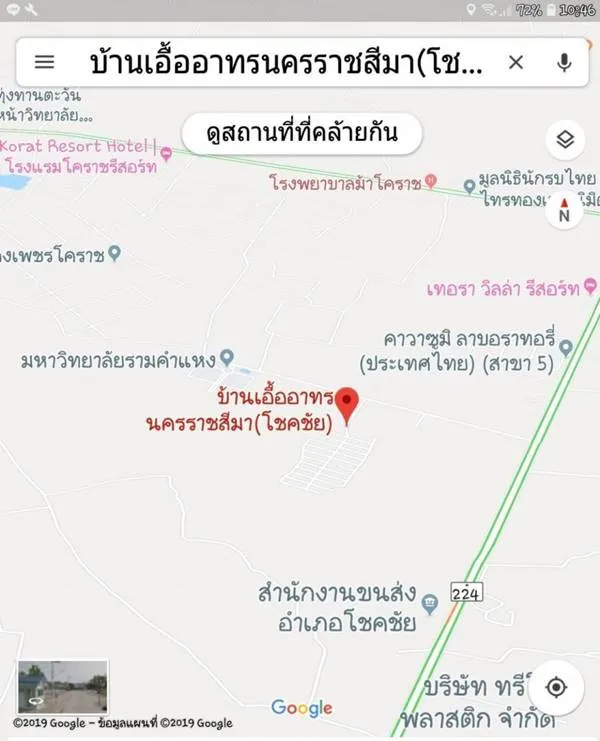Tap the search field with บ้านเอื้ออาทรนครราชสีมา
This screenshot has width=600, height=741.
[286, 62]
